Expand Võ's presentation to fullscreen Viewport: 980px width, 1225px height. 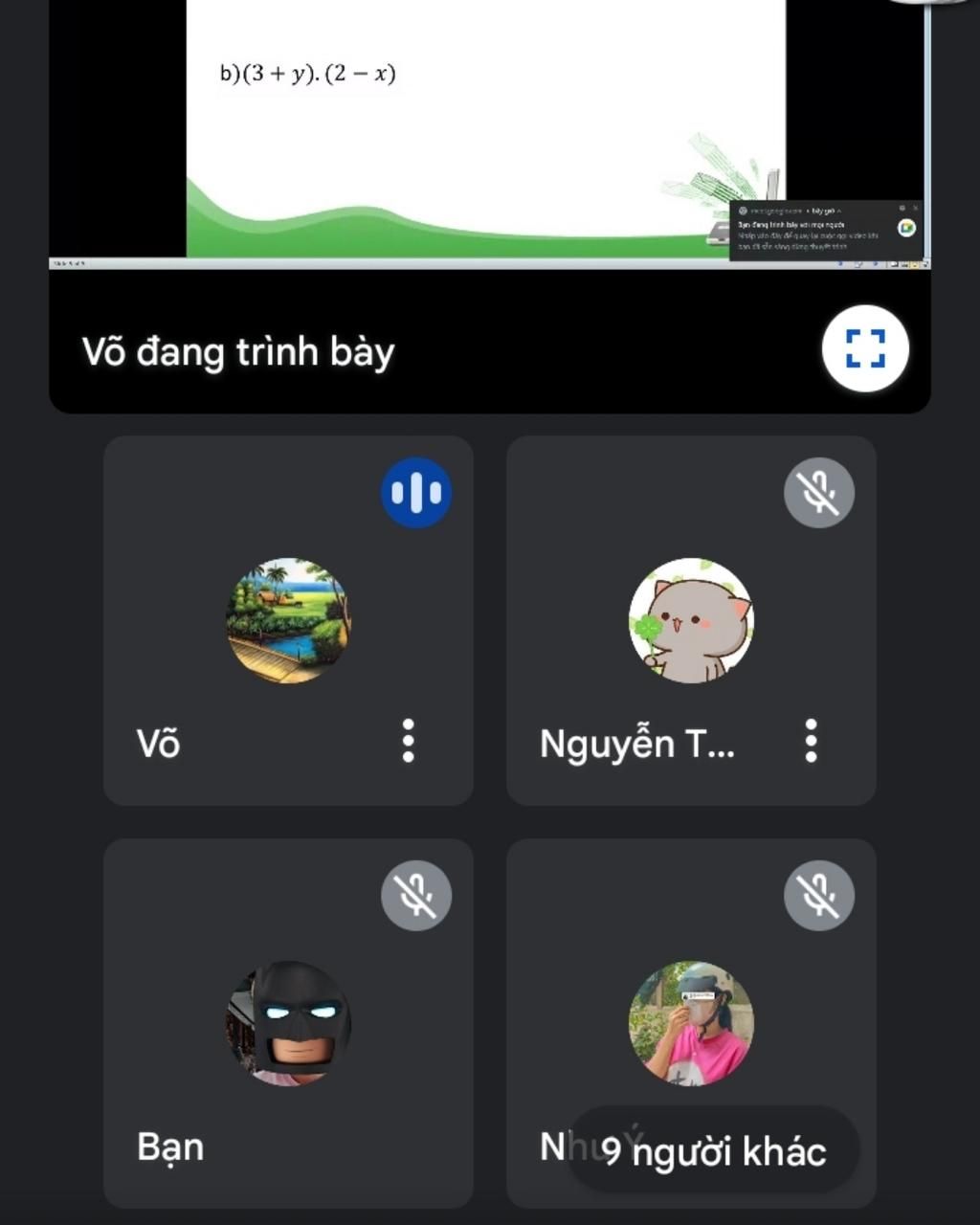pos(865,348)
